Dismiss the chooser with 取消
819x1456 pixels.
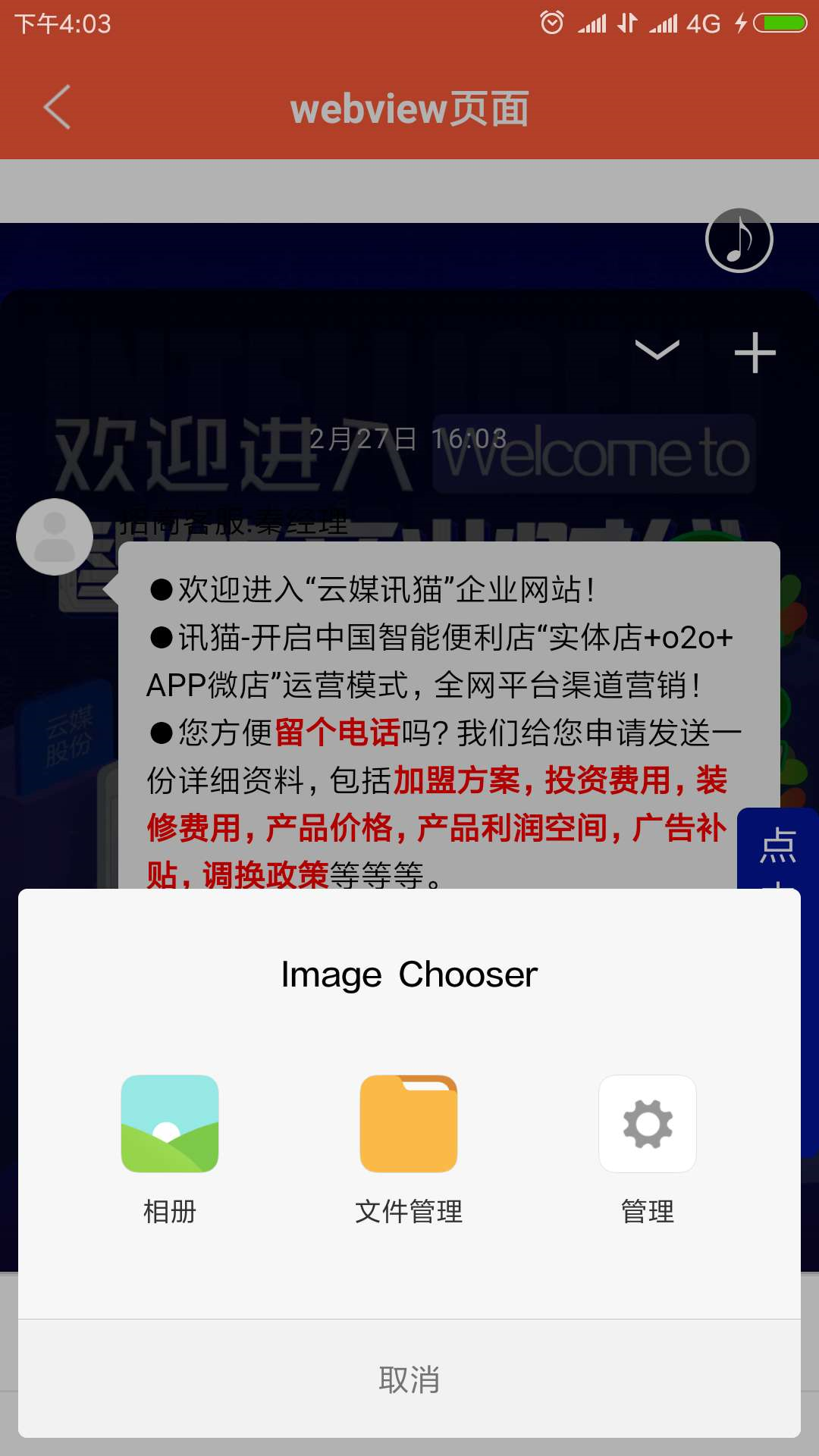(x=409, y=1379)
